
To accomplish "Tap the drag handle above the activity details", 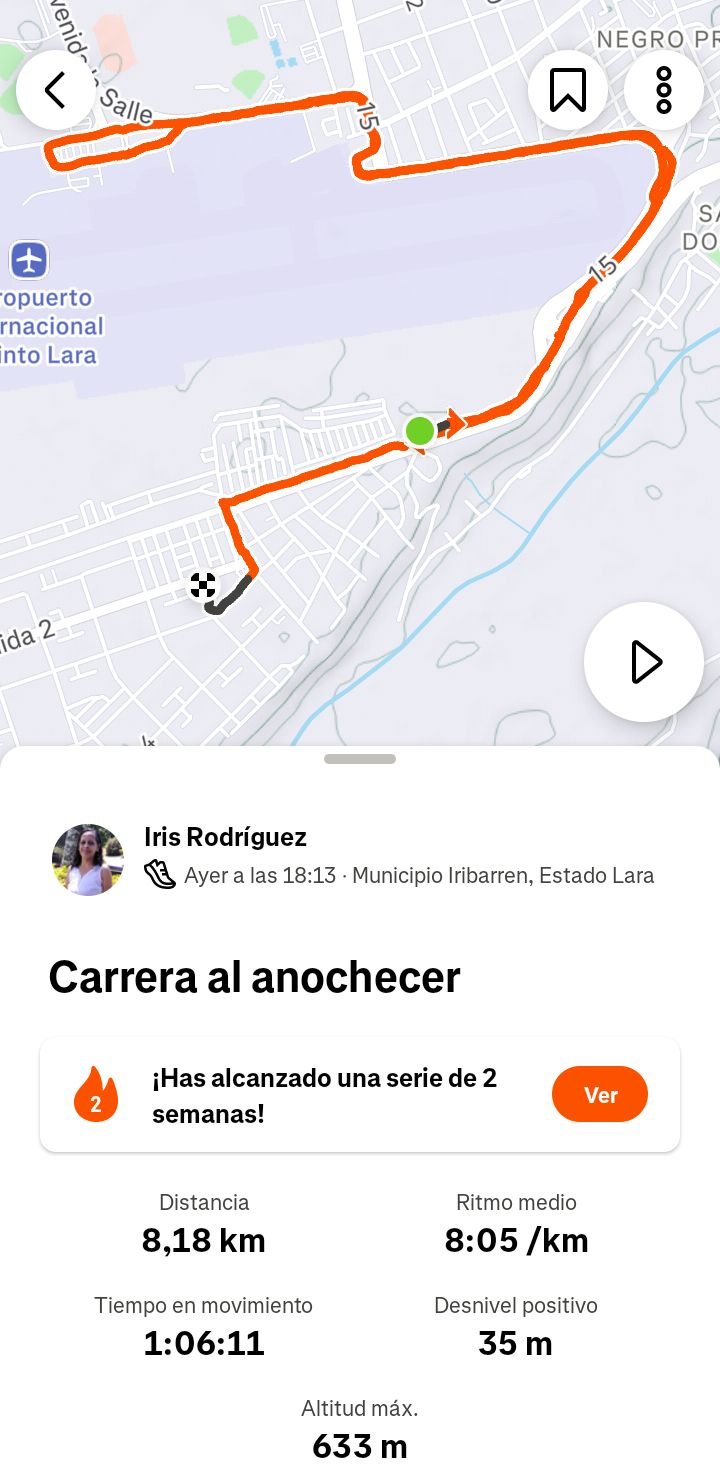I will tap(360, 760).
